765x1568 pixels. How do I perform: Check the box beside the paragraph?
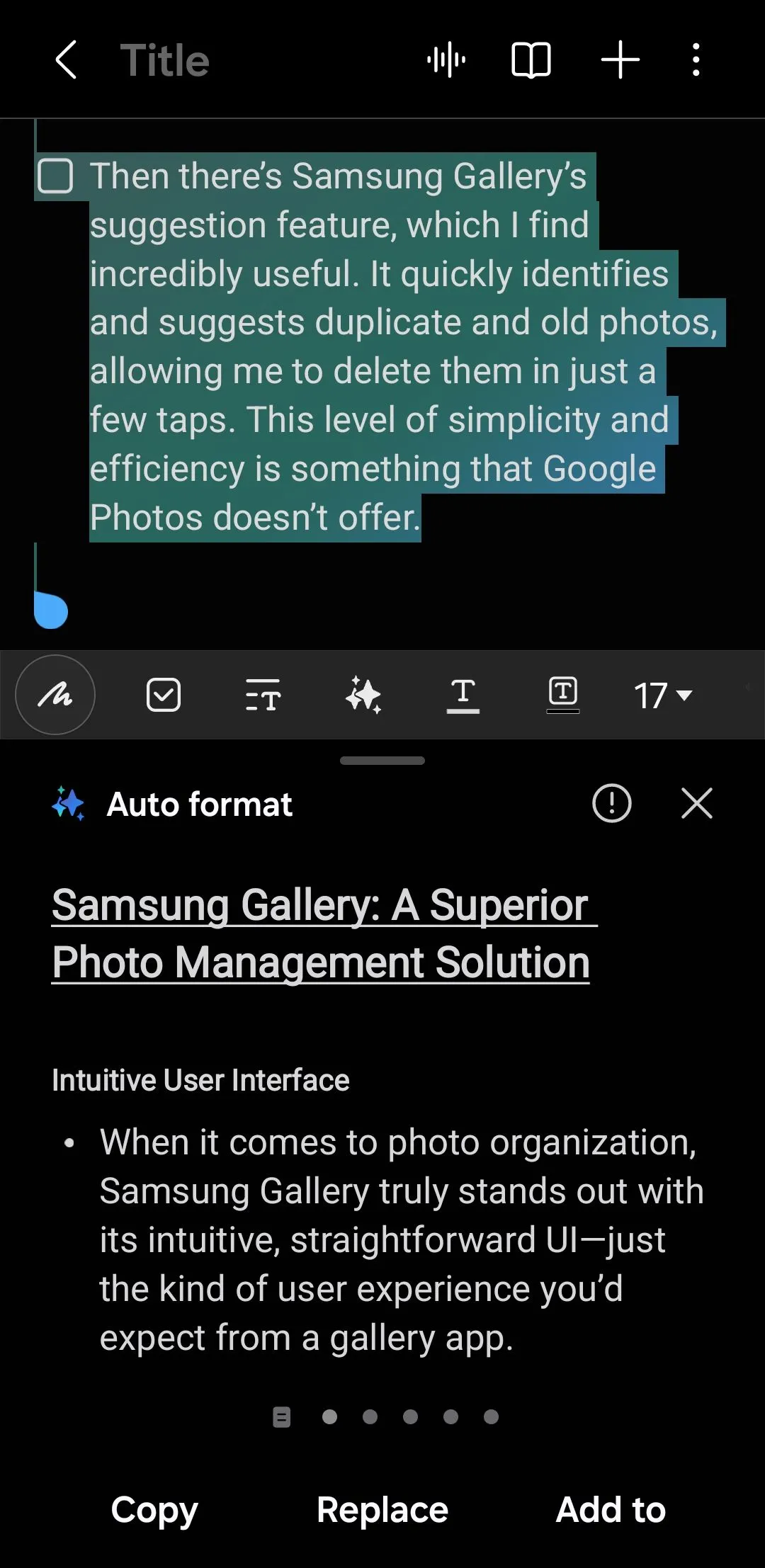pos(55,176)
